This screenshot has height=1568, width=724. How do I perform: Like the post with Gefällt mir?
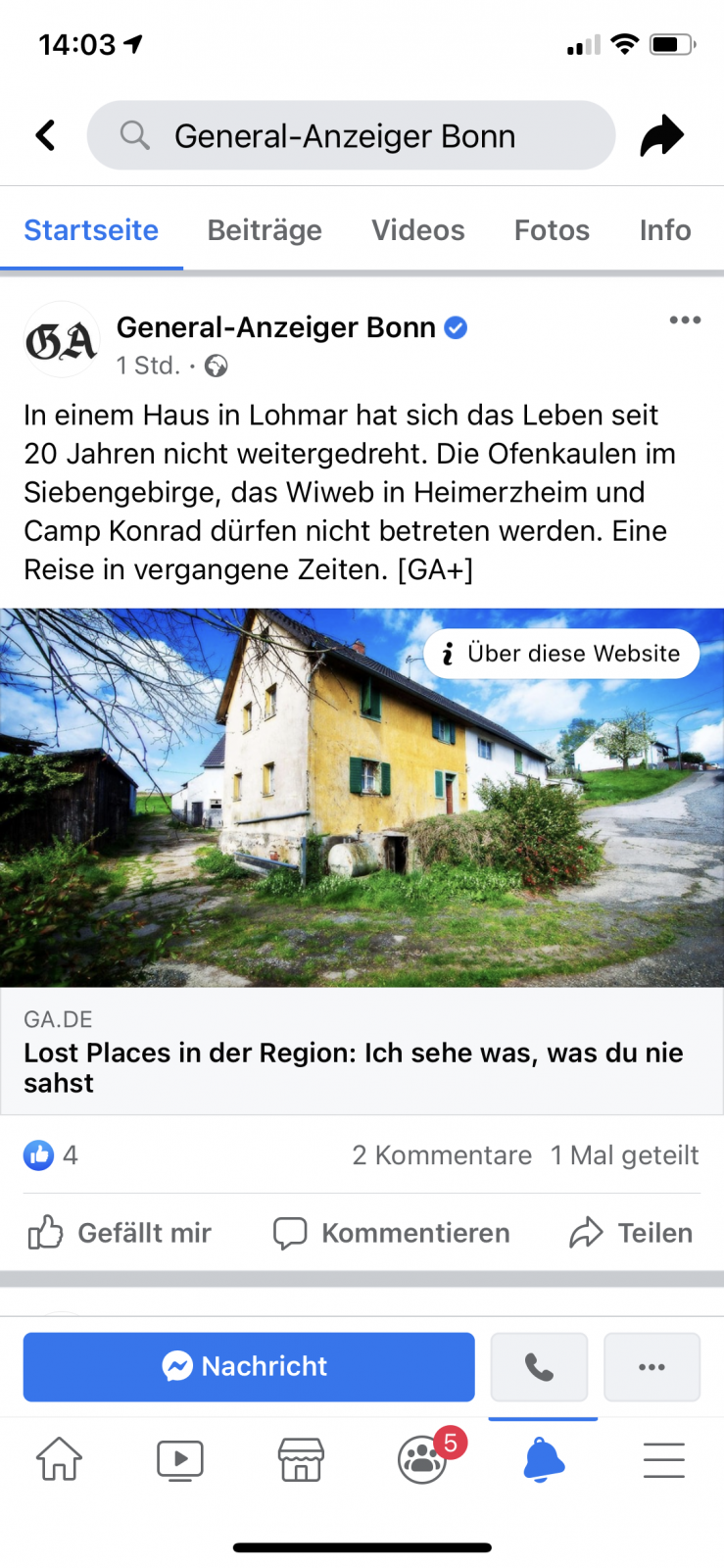pos(120,1233)
